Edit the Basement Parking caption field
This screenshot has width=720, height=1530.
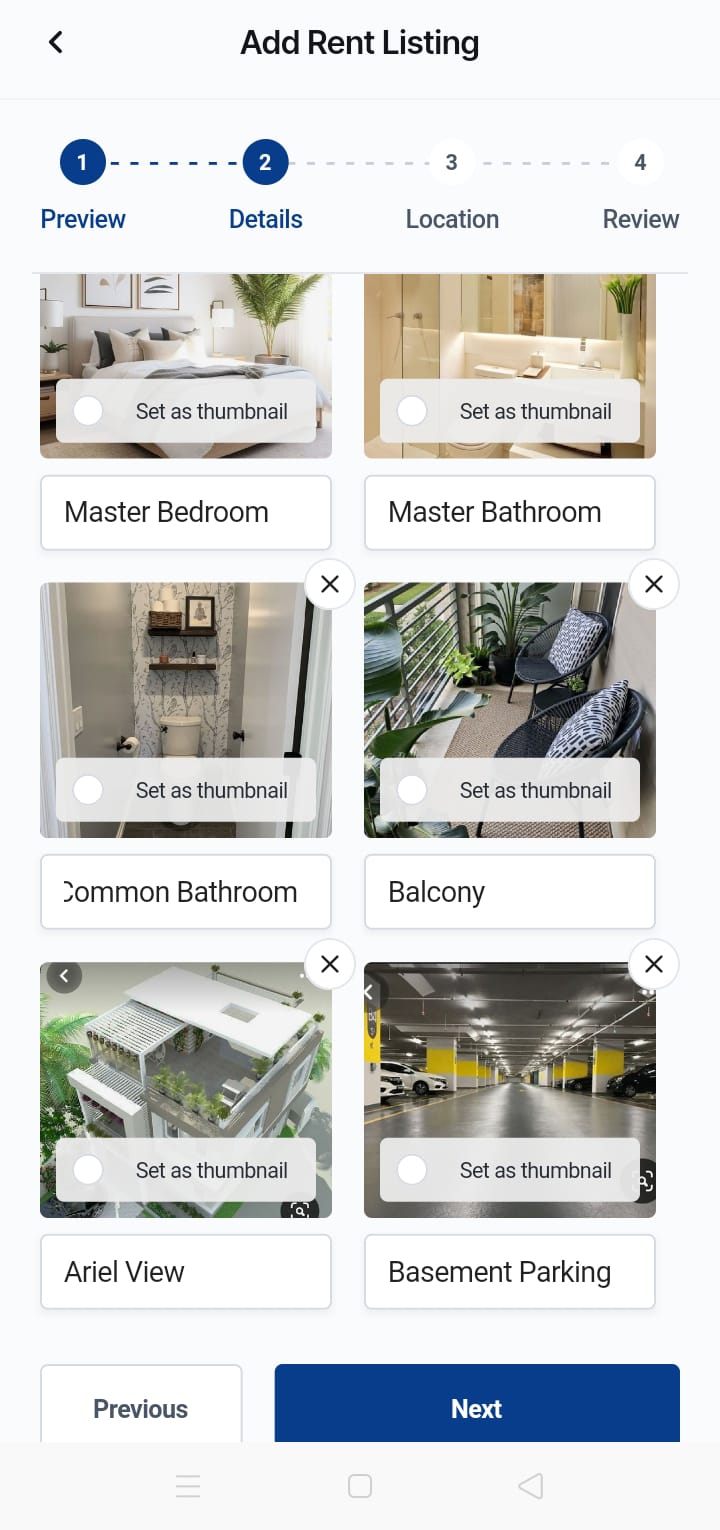coord(509,1272)
